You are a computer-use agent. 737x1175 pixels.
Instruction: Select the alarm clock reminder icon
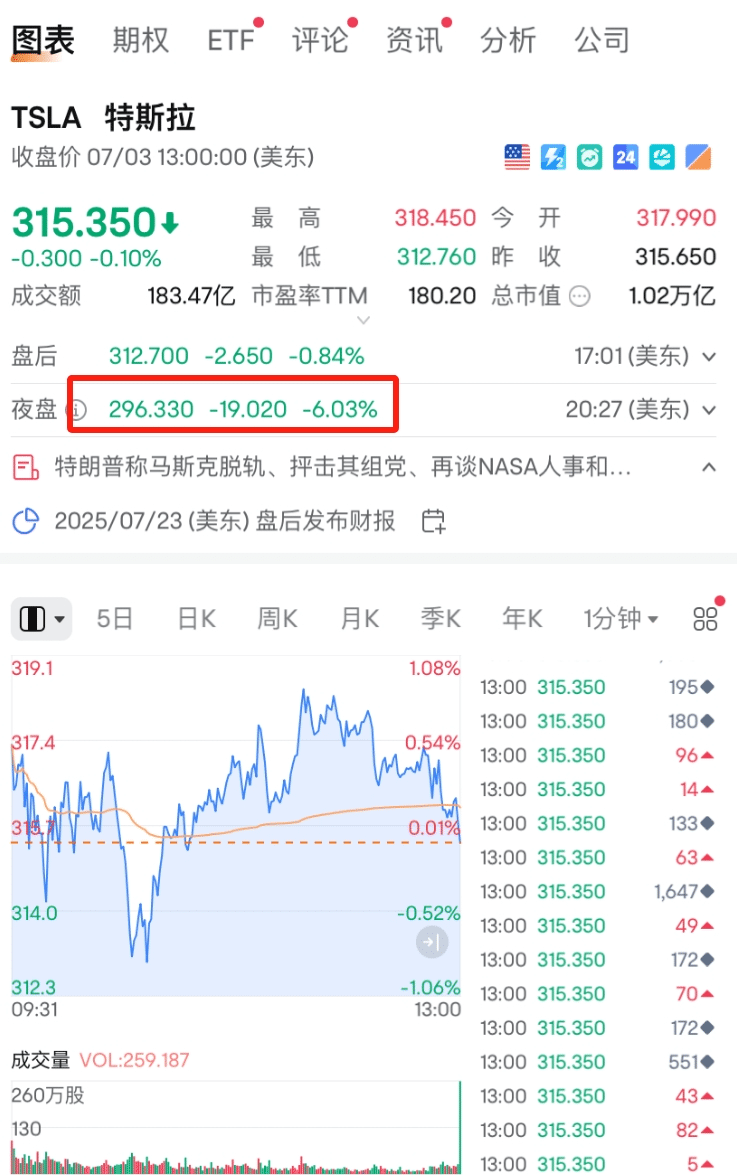589,157
